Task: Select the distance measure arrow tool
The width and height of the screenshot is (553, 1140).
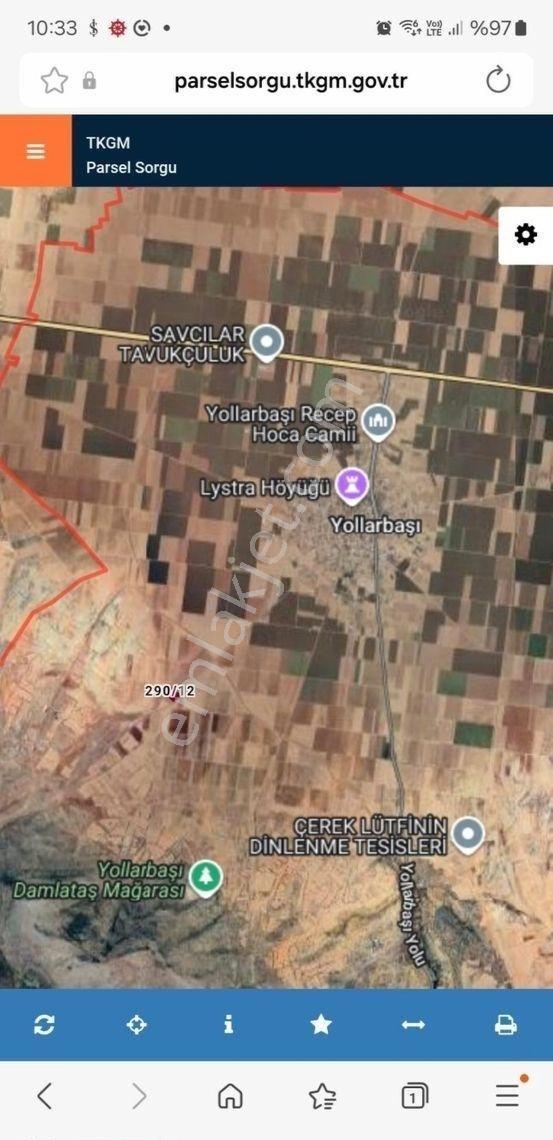Action: [413, 1025]
